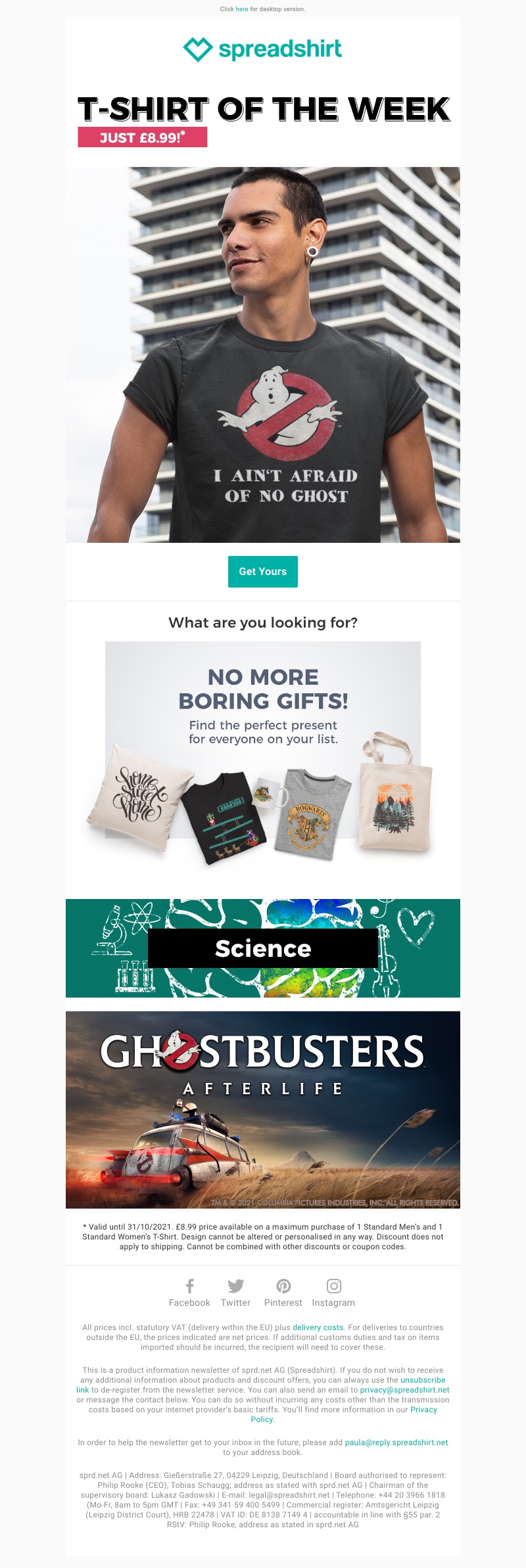Read the Privacy Policy
The height and width of the screenshot is (1568, 526).
point(423,1410)
